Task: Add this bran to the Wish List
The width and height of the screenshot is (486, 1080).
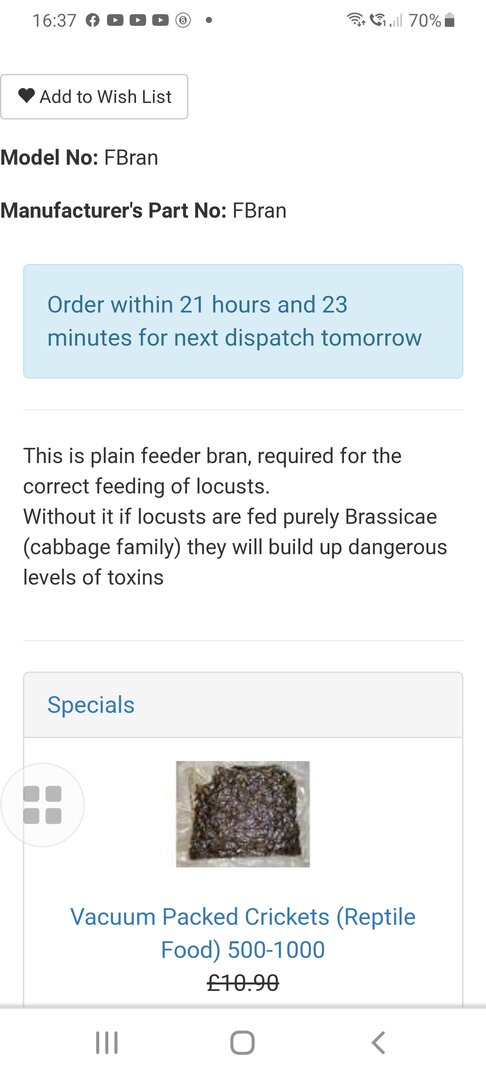Action: [x=94, y=96]
